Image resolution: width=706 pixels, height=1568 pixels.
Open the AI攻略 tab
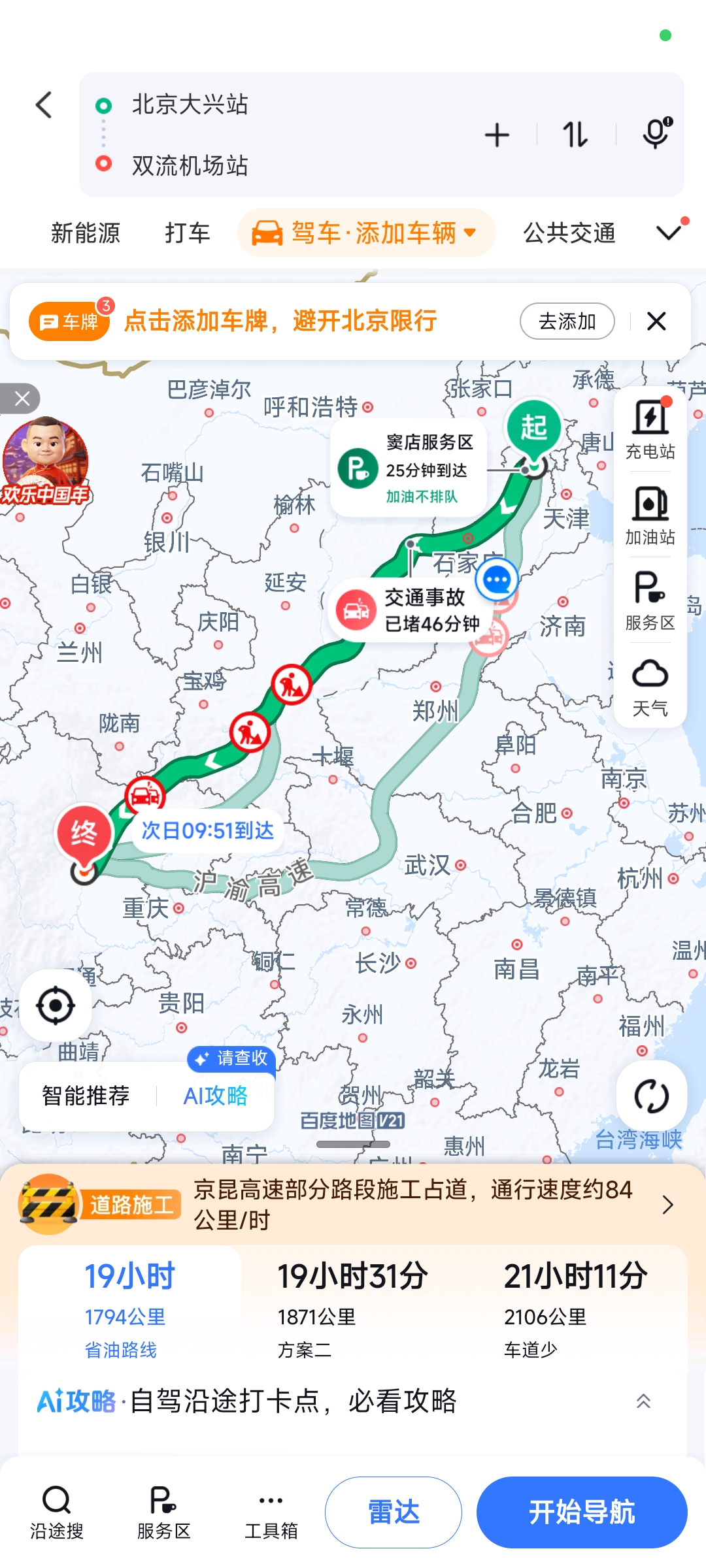(x=215, y=1096)
